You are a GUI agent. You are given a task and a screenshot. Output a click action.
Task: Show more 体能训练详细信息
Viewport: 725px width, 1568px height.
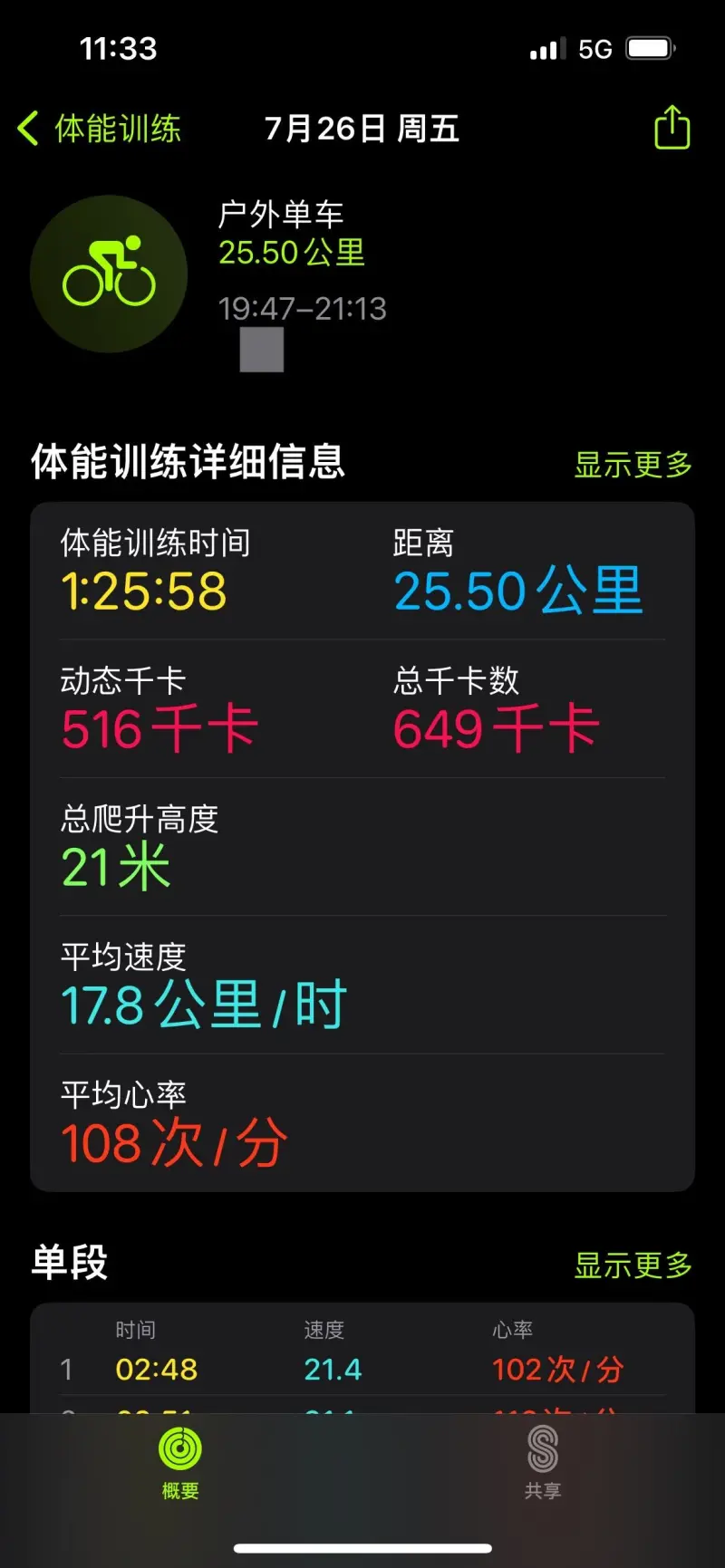(x=633, y=465)
